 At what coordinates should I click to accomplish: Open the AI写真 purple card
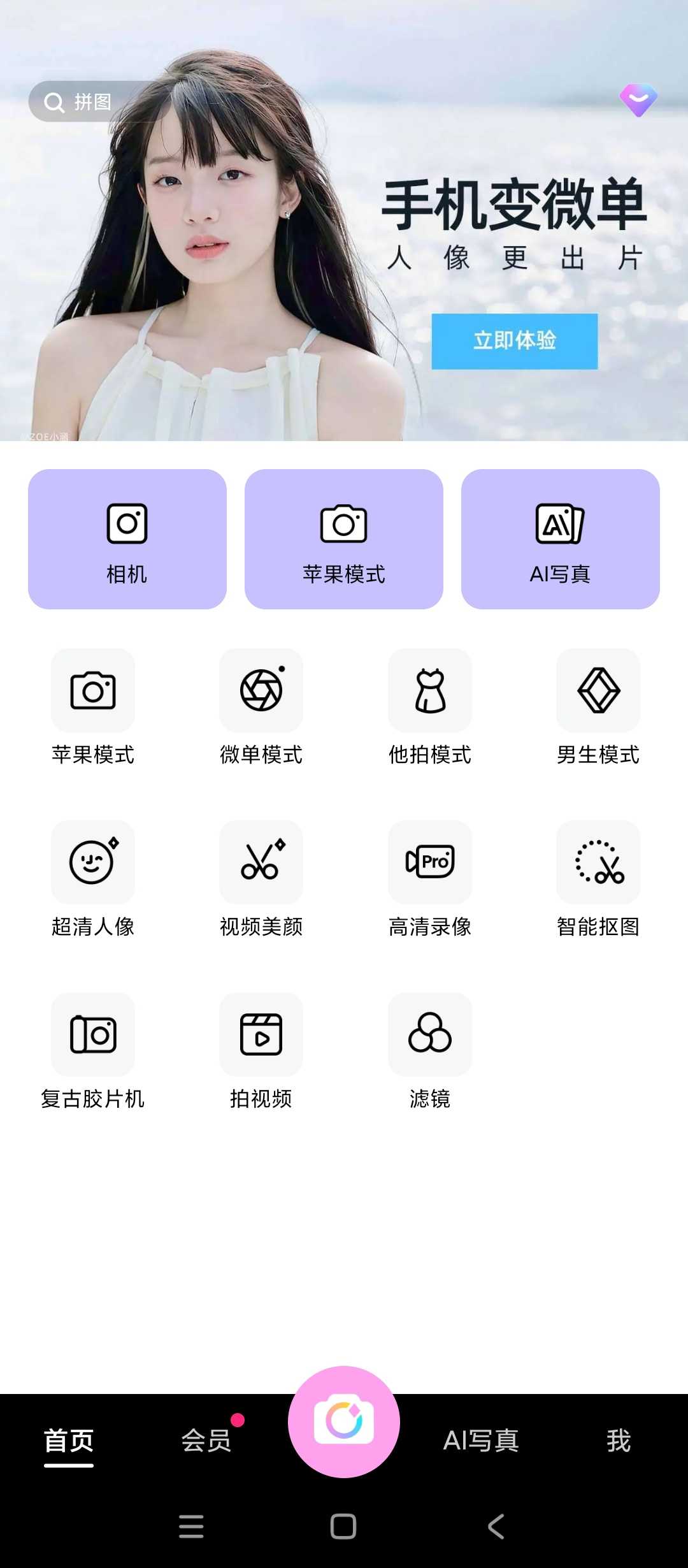(560, 539)
